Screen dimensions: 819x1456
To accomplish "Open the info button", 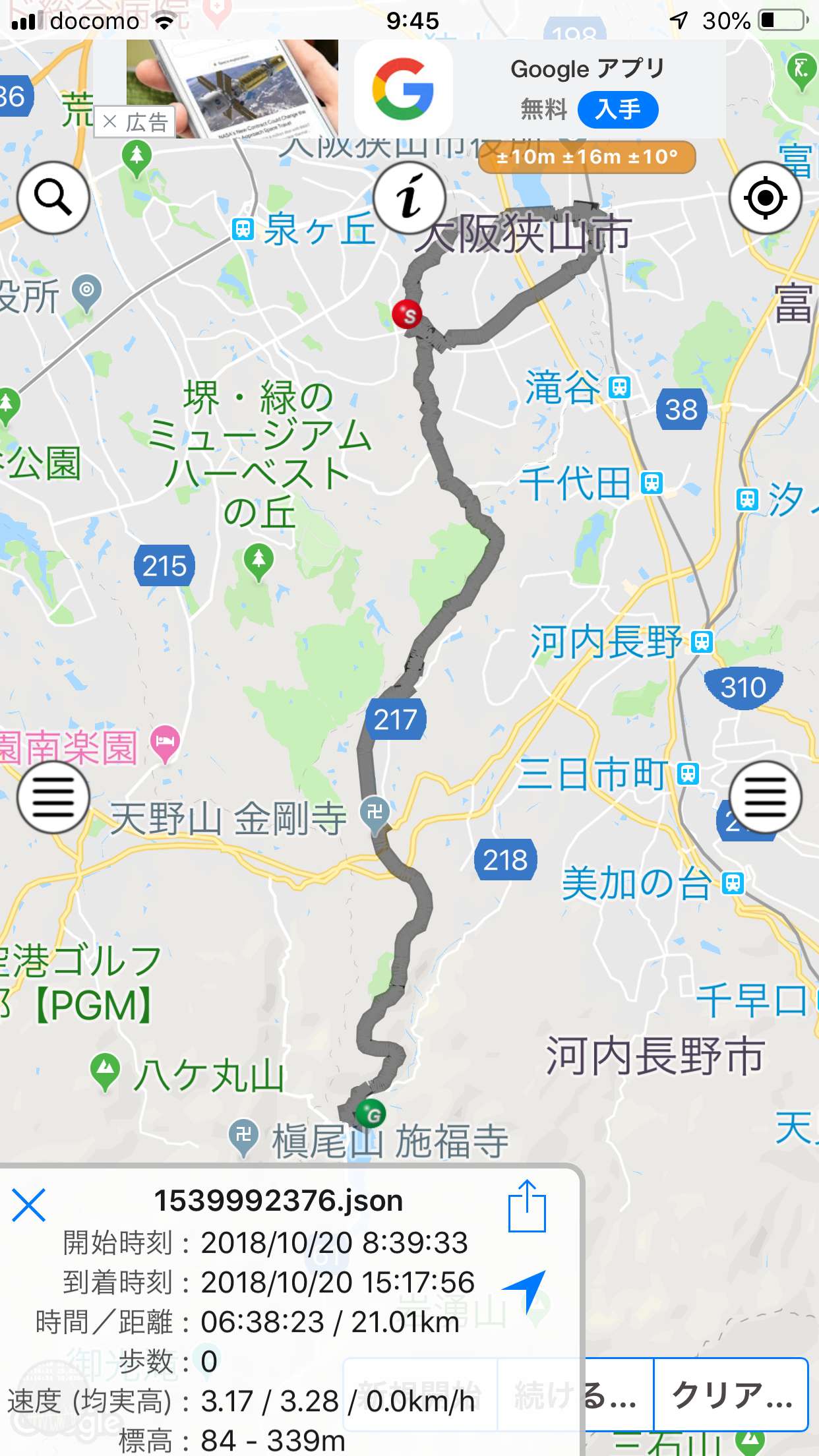I will [409, 197].
